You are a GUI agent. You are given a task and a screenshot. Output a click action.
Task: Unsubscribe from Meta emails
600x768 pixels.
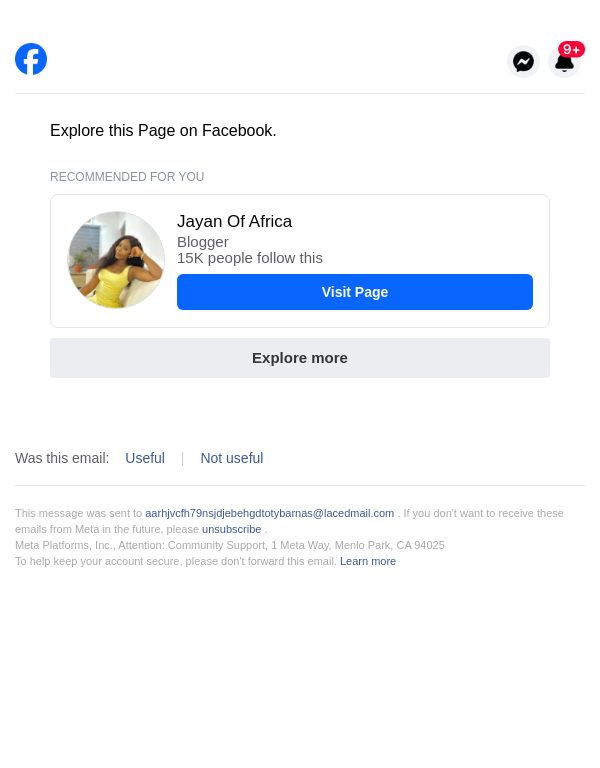[231, 529]
